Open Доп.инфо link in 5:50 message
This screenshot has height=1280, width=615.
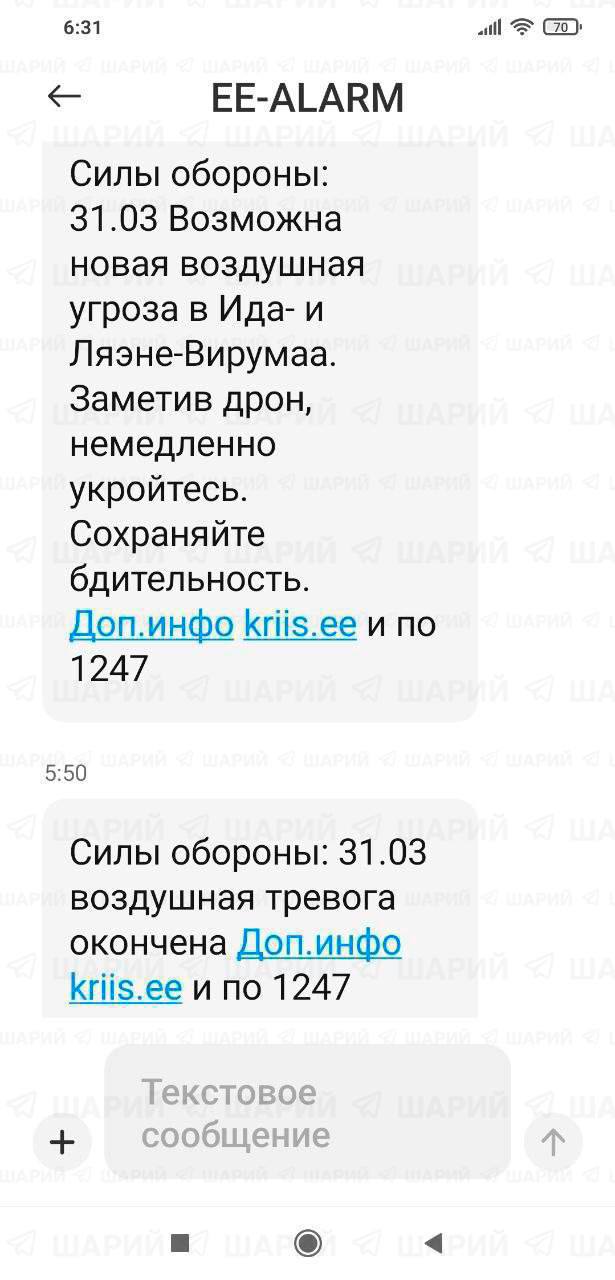(x=319, y=943)
